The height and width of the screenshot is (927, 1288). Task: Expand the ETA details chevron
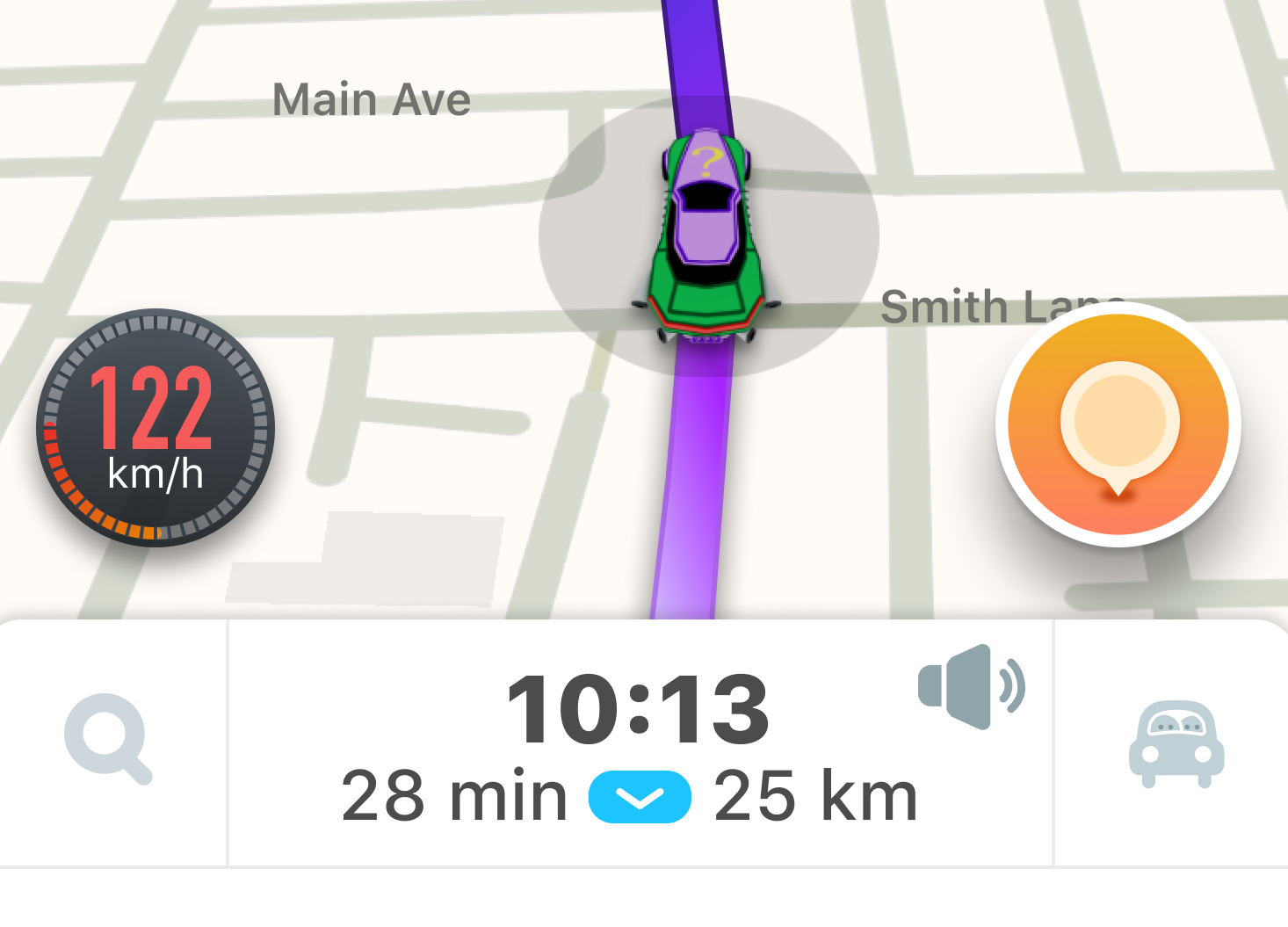click(640, 797)
